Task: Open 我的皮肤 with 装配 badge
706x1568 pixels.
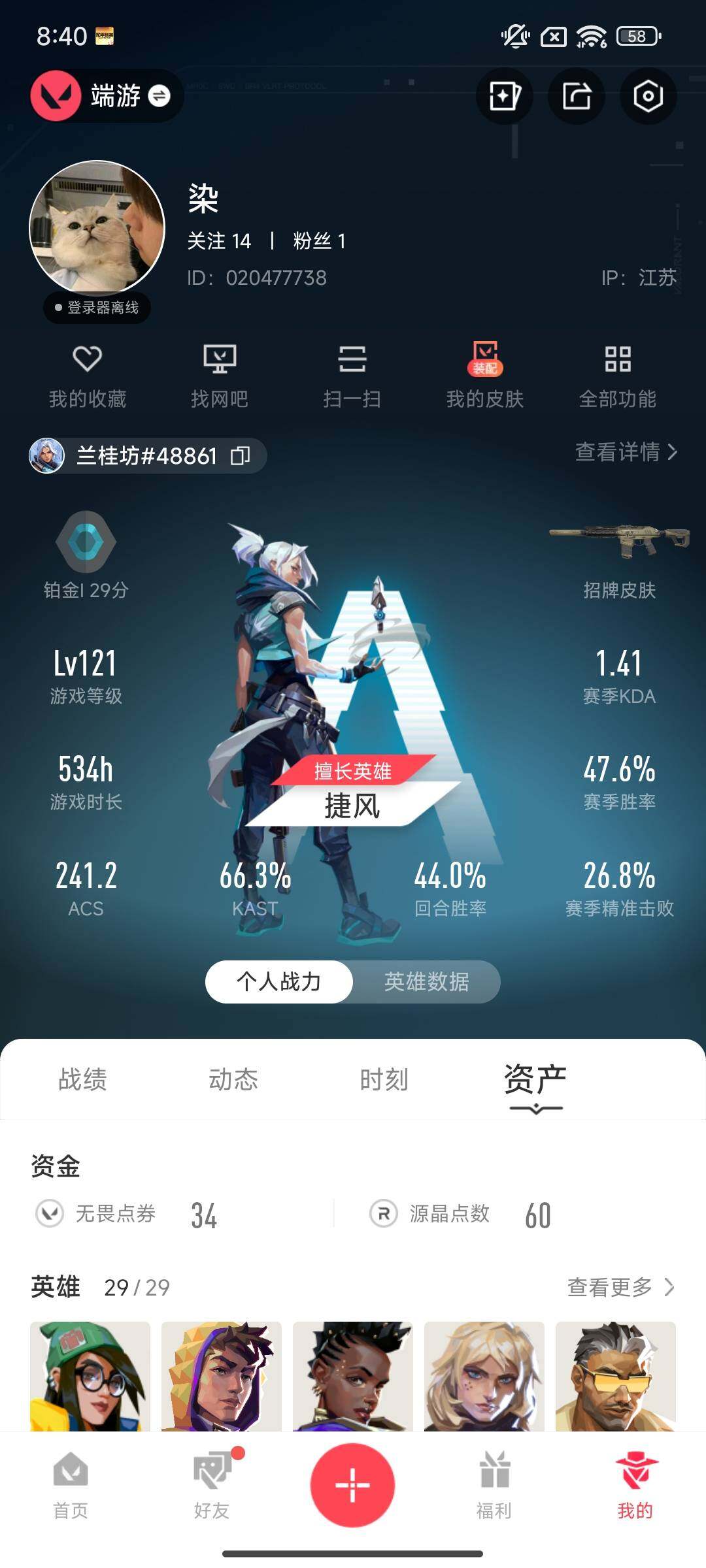Action: coord(485,374)
